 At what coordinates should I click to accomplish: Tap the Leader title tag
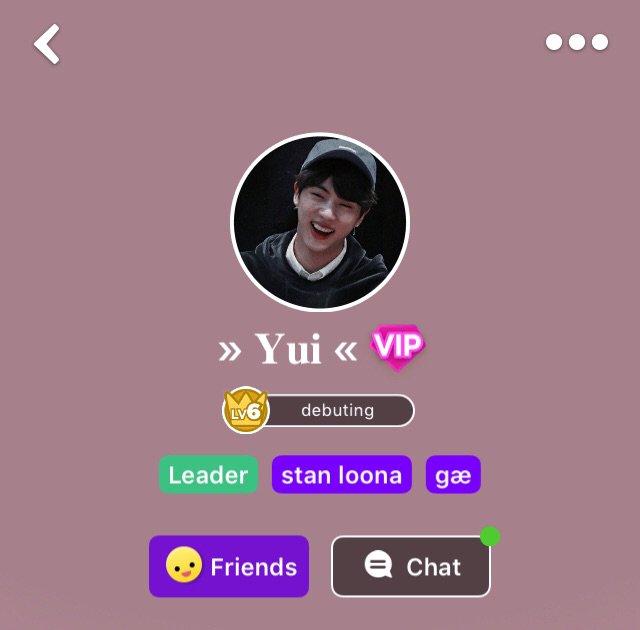208,475
